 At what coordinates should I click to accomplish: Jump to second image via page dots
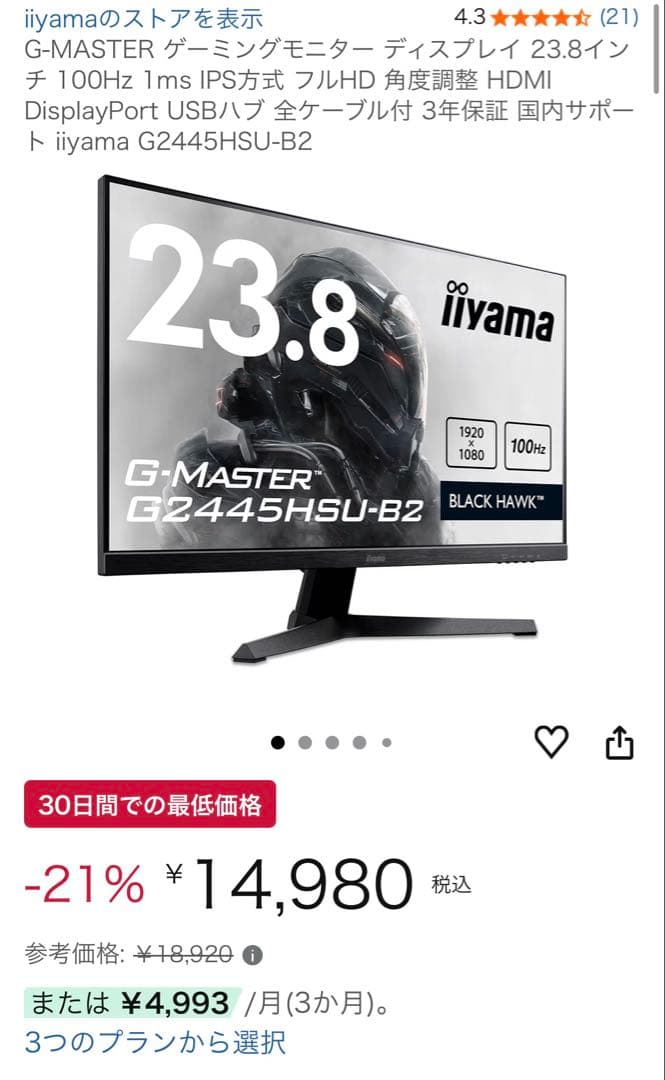click(305, 742)
